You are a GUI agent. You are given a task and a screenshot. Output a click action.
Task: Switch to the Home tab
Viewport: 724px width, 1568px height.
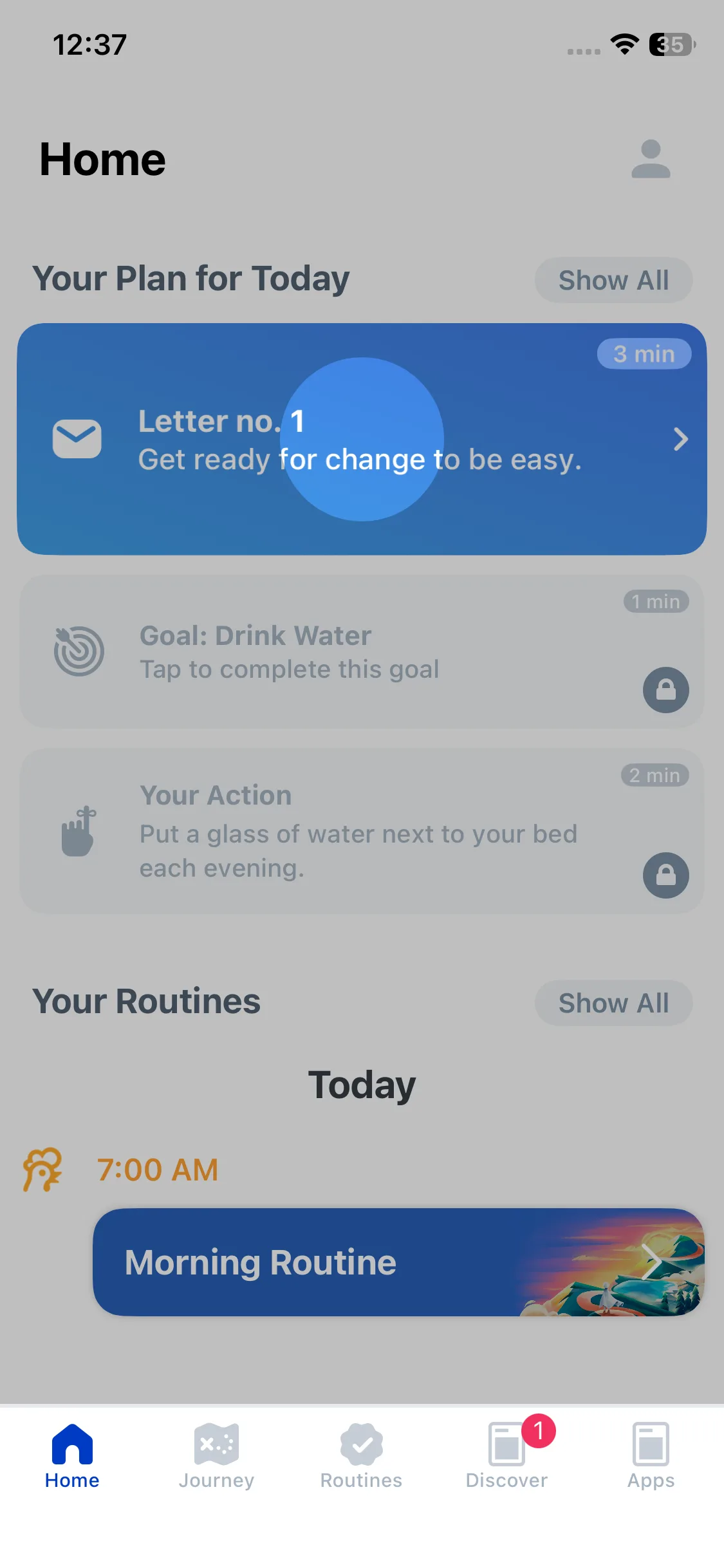72,1457
